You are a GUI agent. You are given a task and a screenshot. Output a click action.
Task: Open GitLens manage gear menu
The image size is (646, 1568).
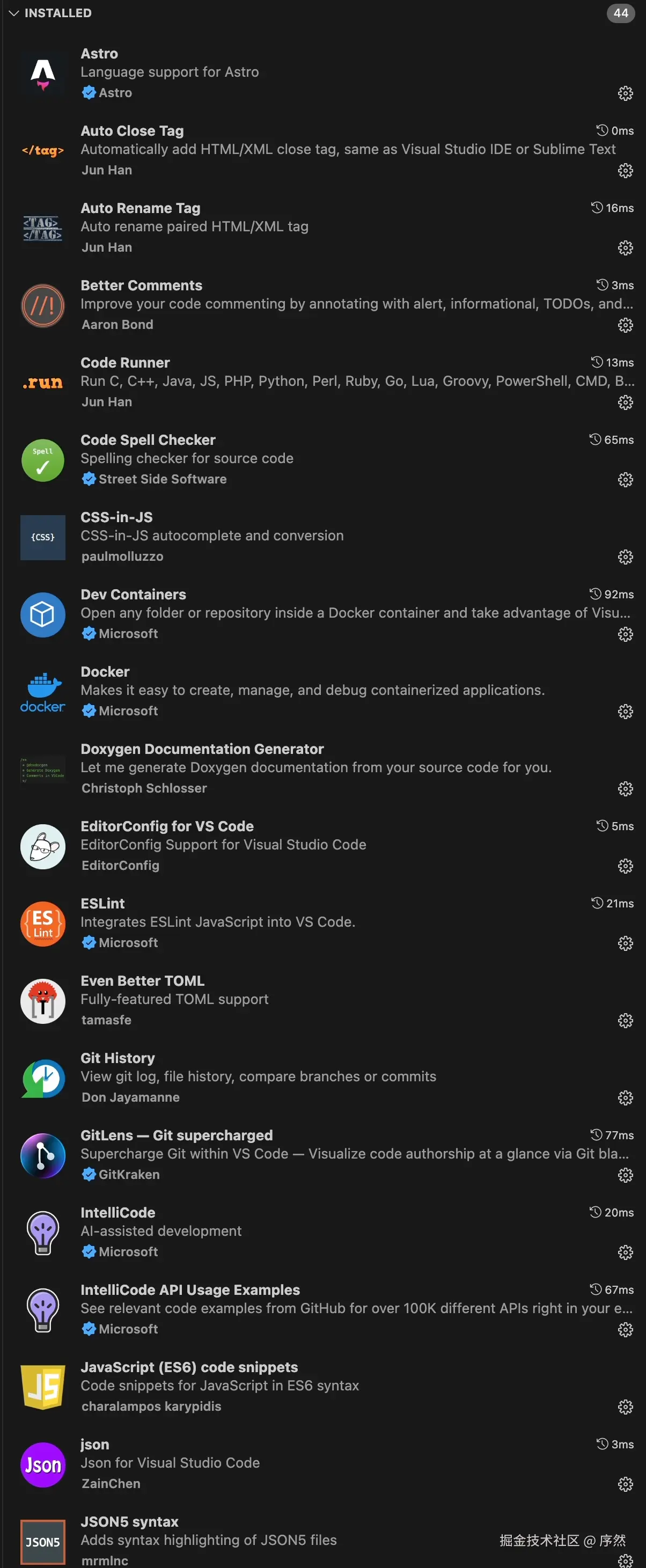pos(625,1175)
